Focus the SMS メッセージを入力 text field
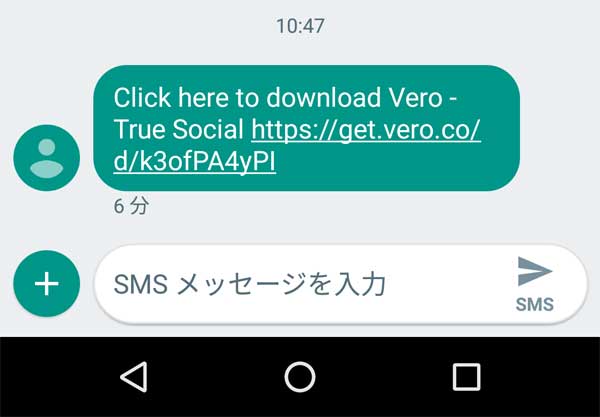Screen dimensions: 600x417 tap(300, 284)
